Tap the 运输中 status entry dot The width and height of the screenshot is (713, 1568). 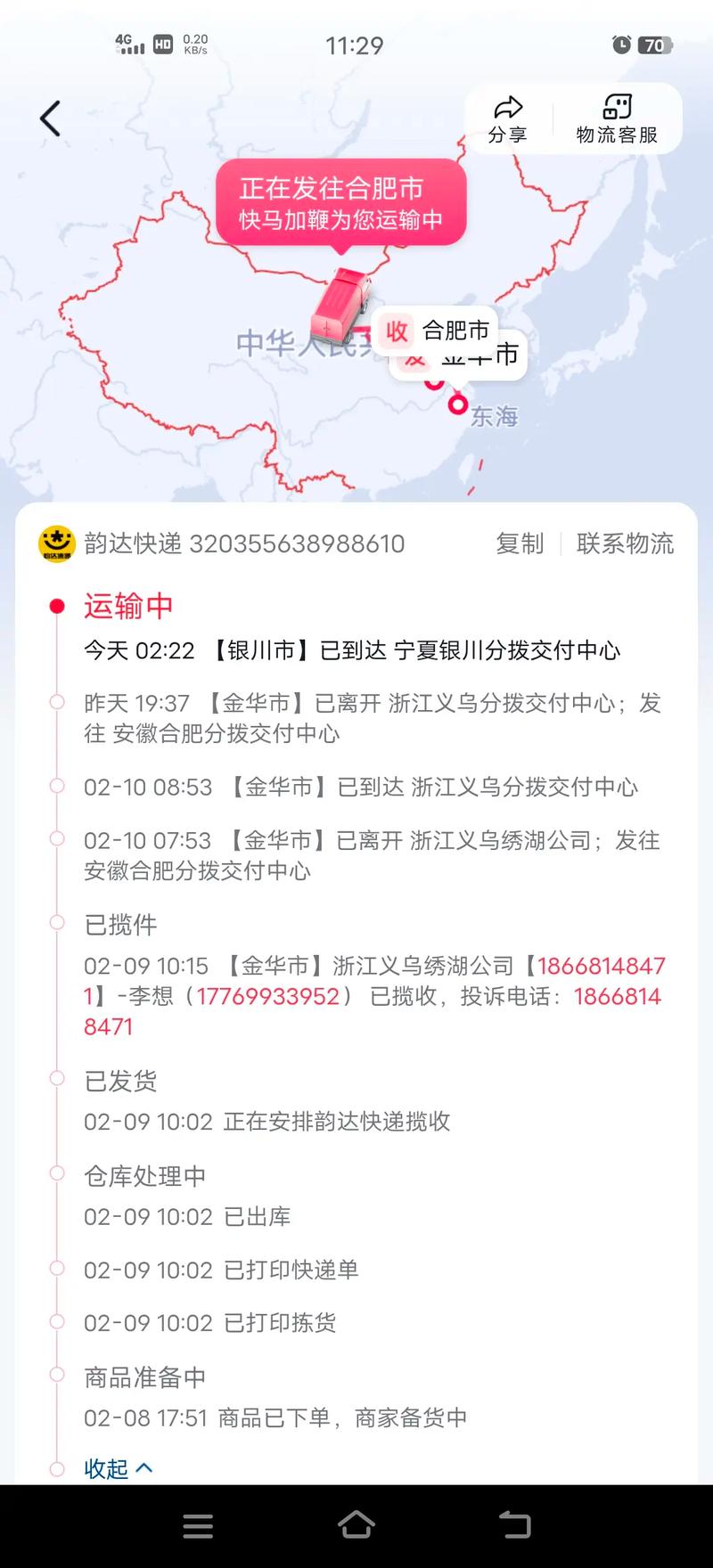[x=57, y=605]
